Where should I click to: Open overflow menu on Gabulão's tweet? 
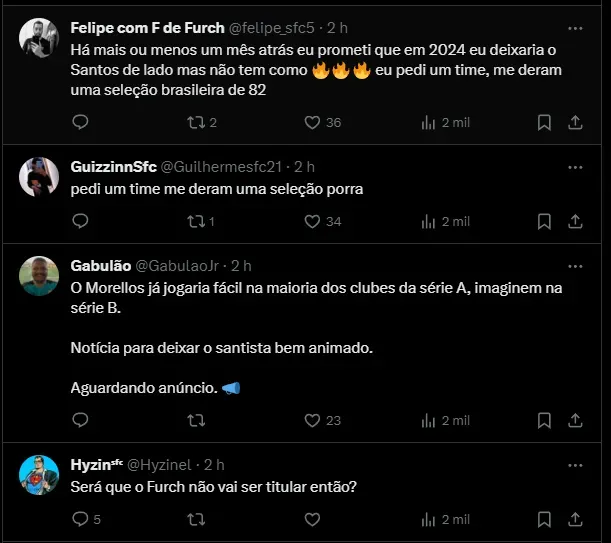coord(575,266)
